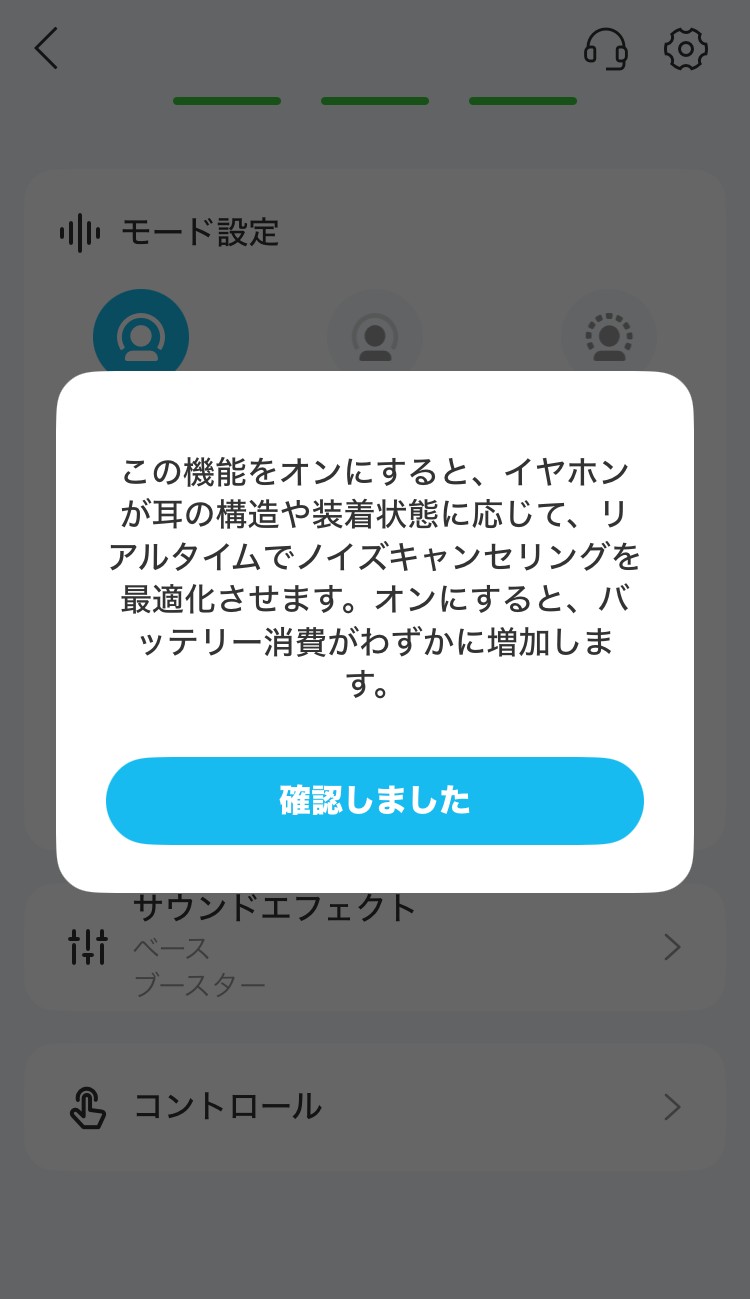Click the コントロール row link

coord(375,1107)
